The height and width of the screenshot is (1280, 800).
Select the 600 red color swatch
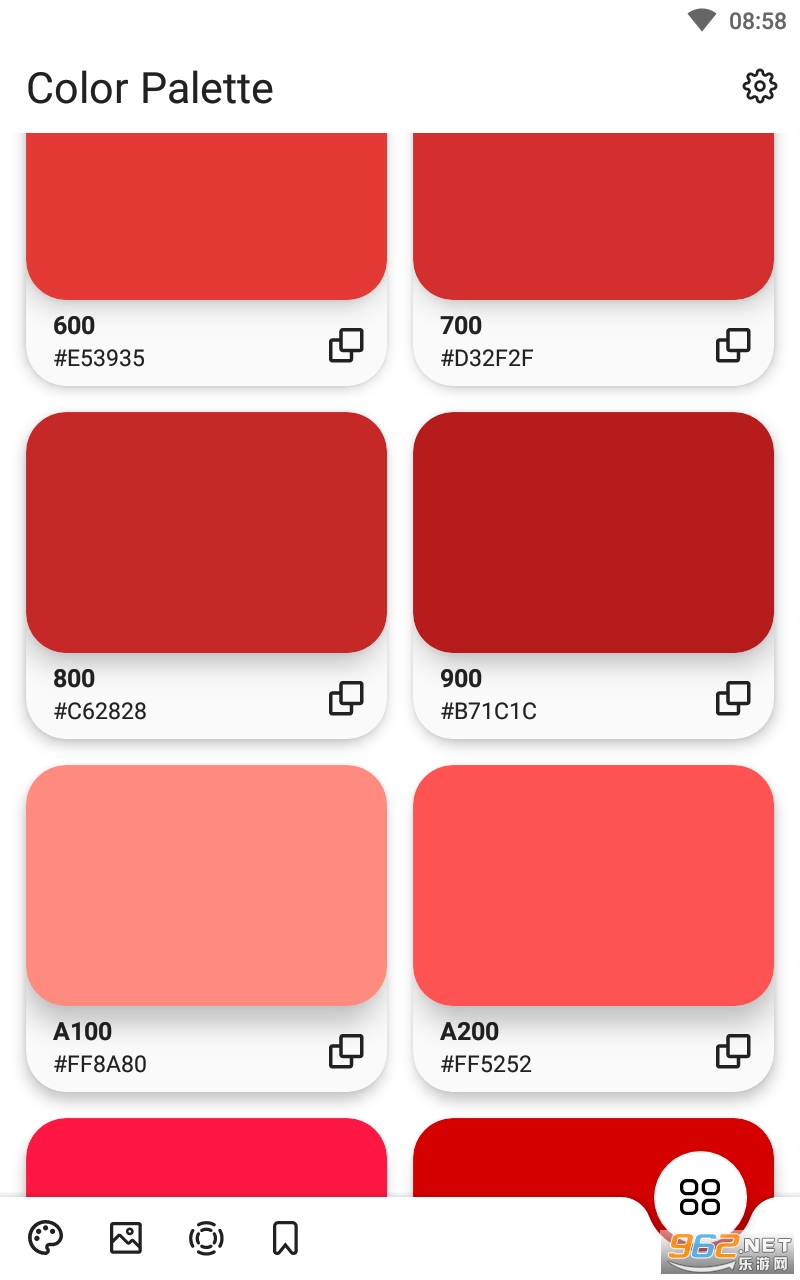click(206, 215)
